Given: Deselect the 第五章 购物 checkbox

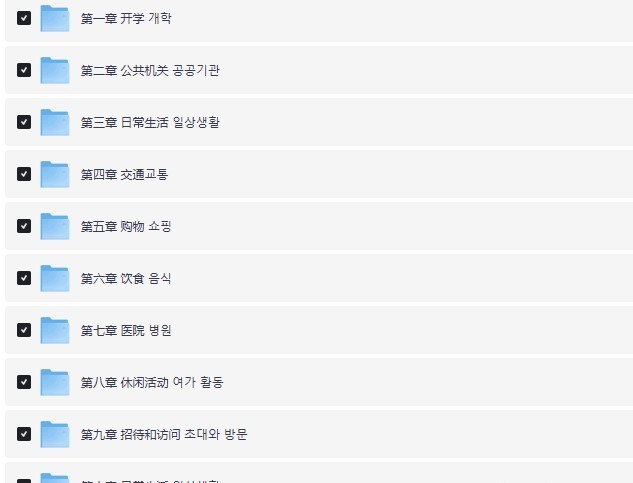Looking at the screenshot, I should 24,226.
